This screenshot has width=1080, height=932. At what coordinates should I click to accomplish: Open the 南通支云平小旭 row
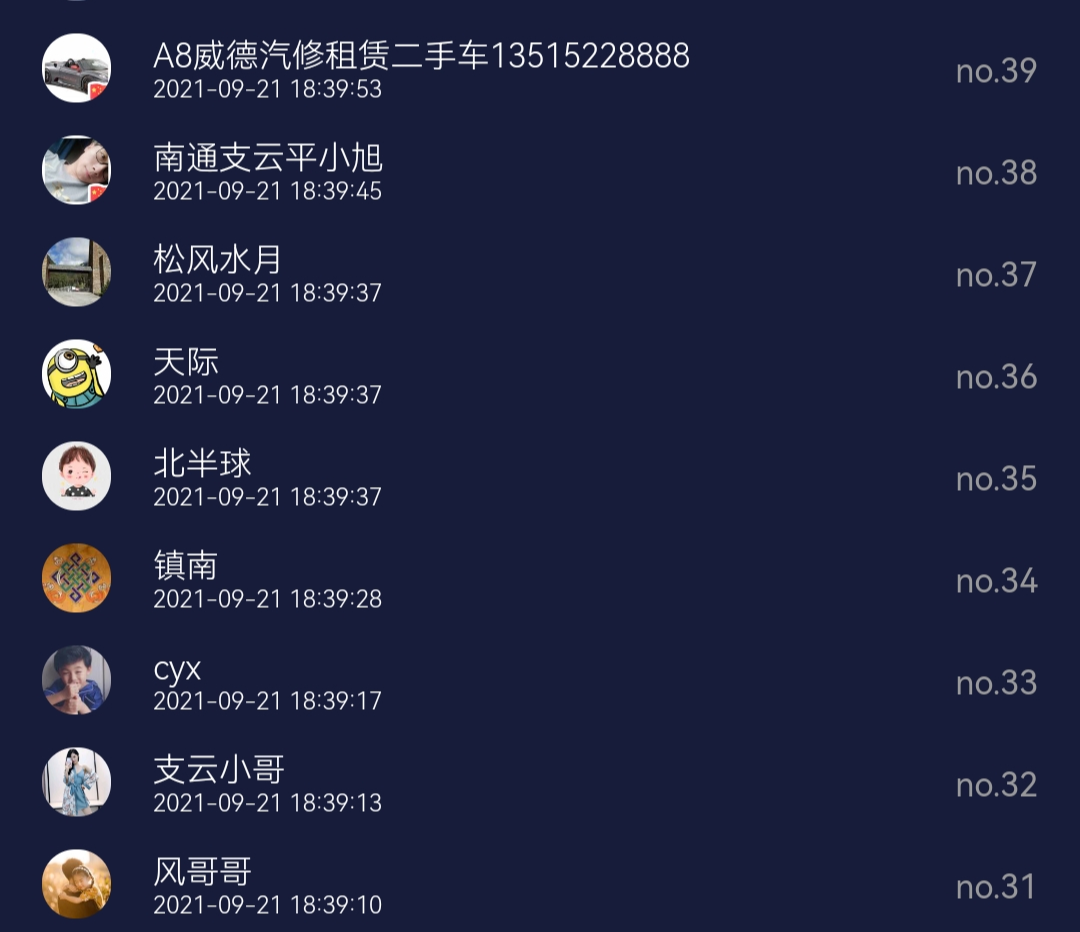(268, 170)
